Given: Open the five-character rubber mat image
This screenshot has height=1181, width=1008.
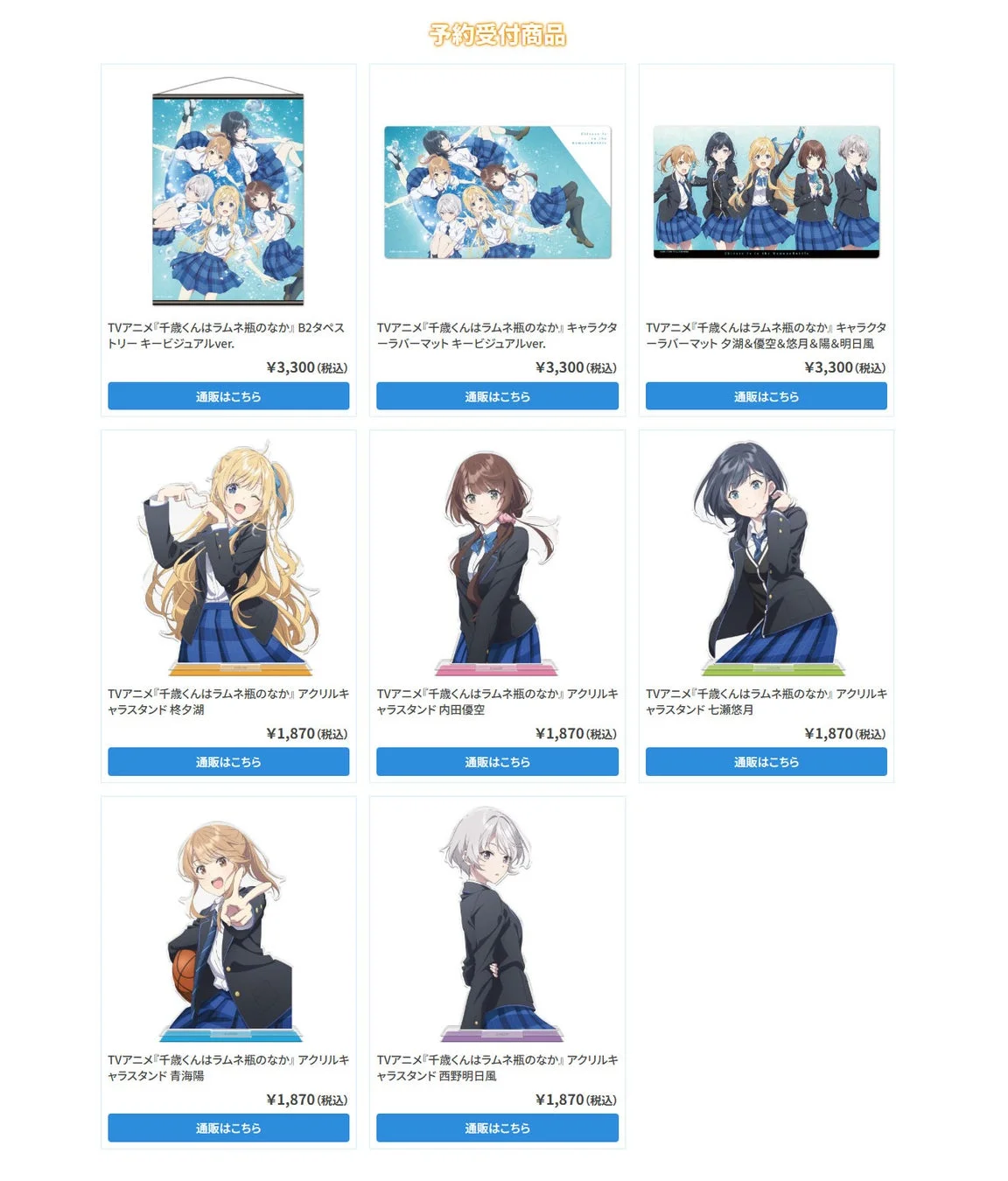Looking at the screenshot, I should click(x=766, y=192).
